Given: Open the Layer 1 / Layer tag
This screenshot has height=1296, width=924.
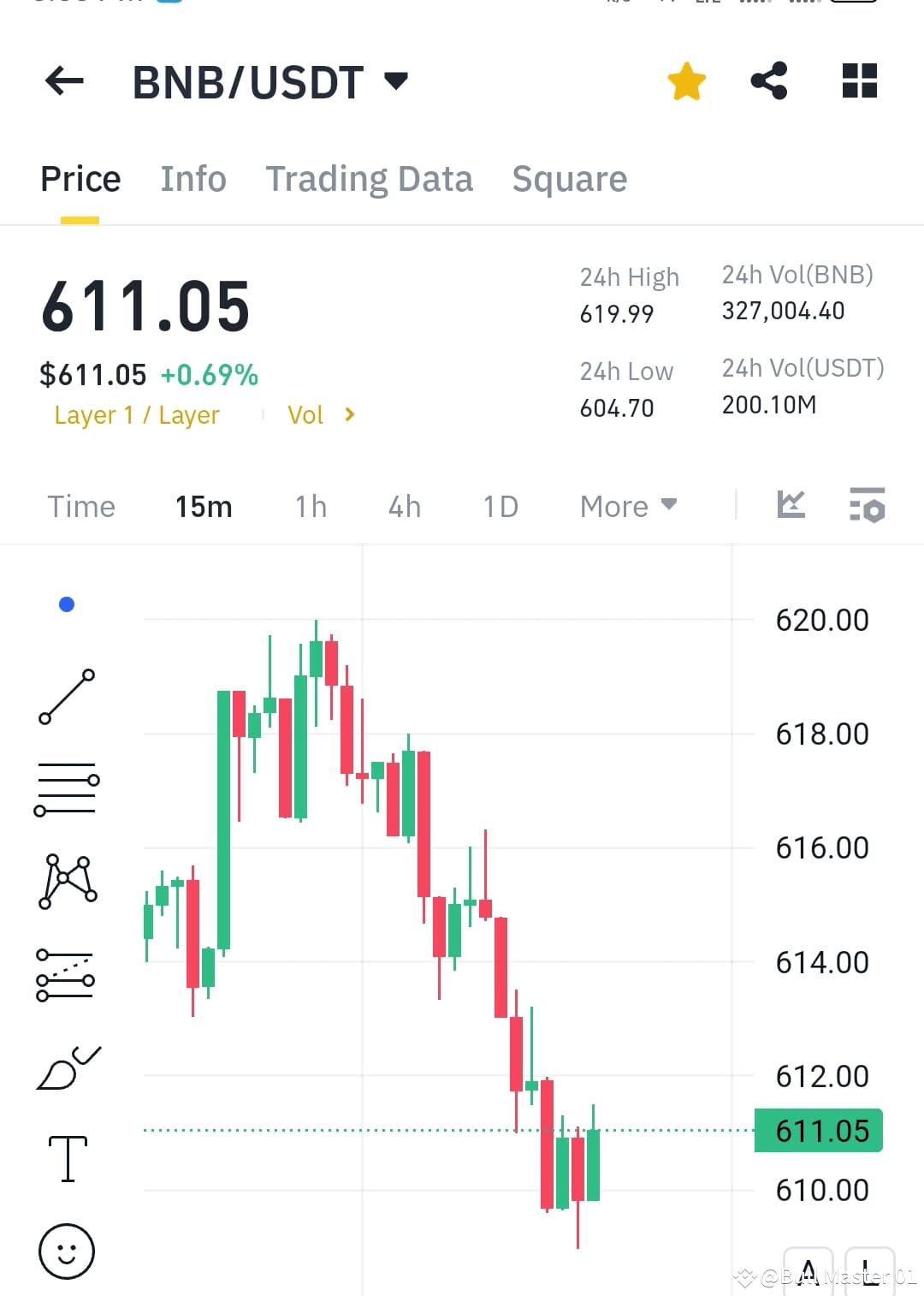Looking at the screenshot, I should [137, 414].
